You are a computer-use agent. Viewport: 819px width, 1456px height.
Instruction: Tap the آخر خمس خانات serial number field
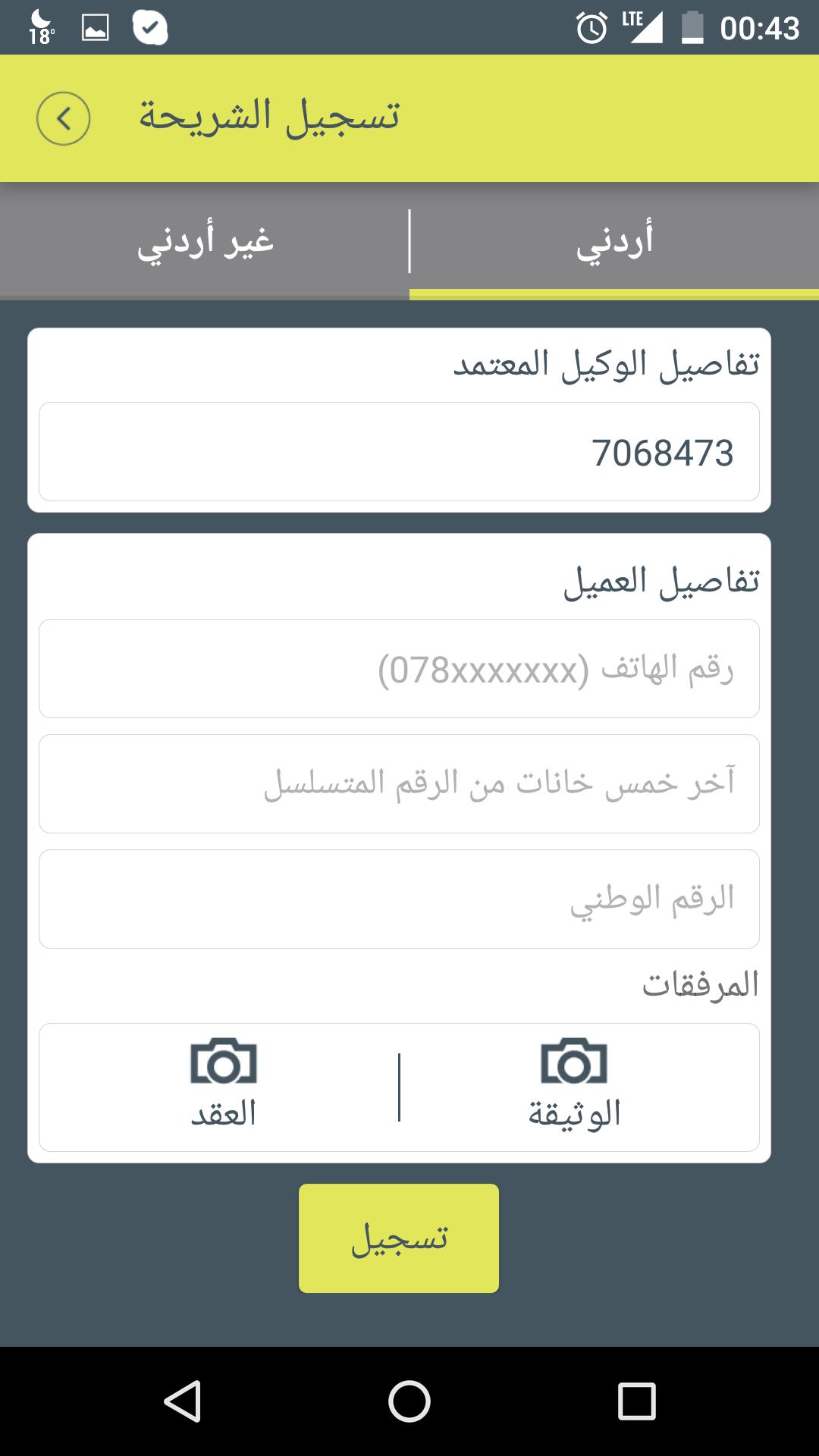(x=399, y=784)
